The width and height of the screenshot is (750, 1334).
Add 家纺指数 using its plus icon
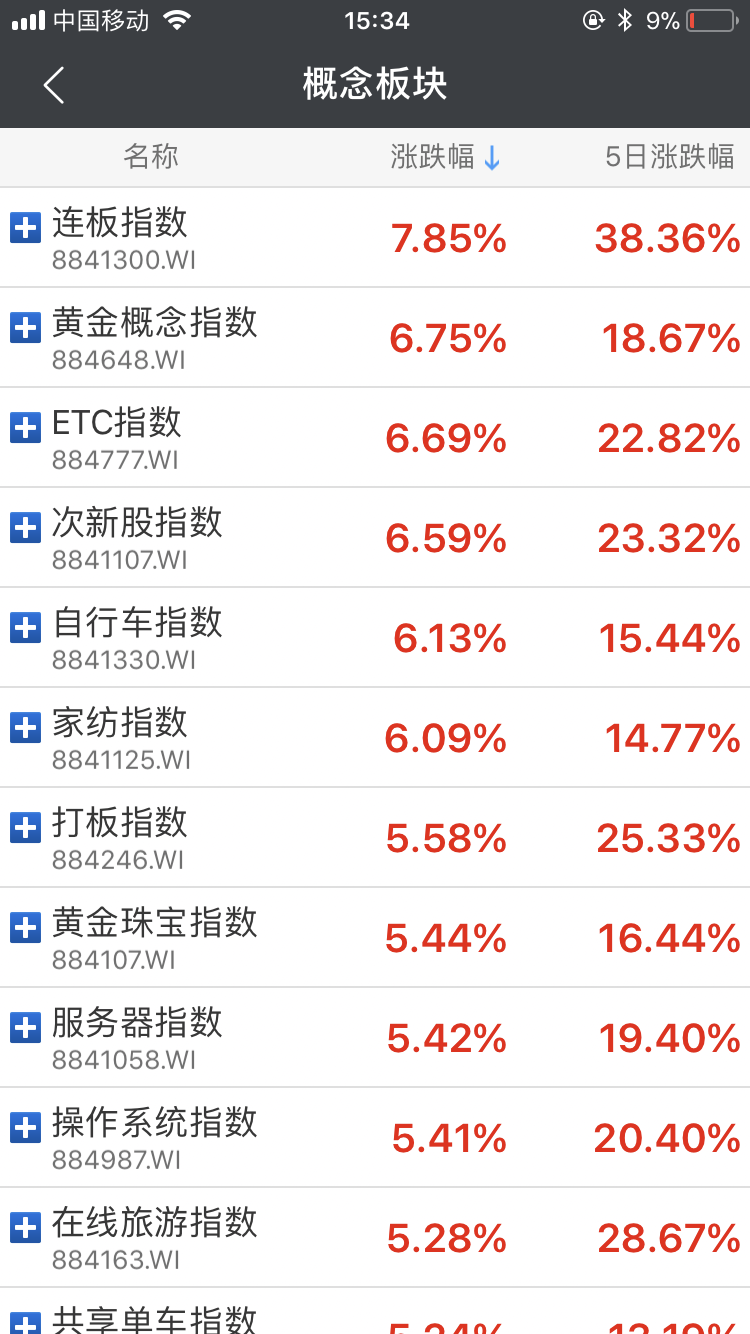(25, 728)
